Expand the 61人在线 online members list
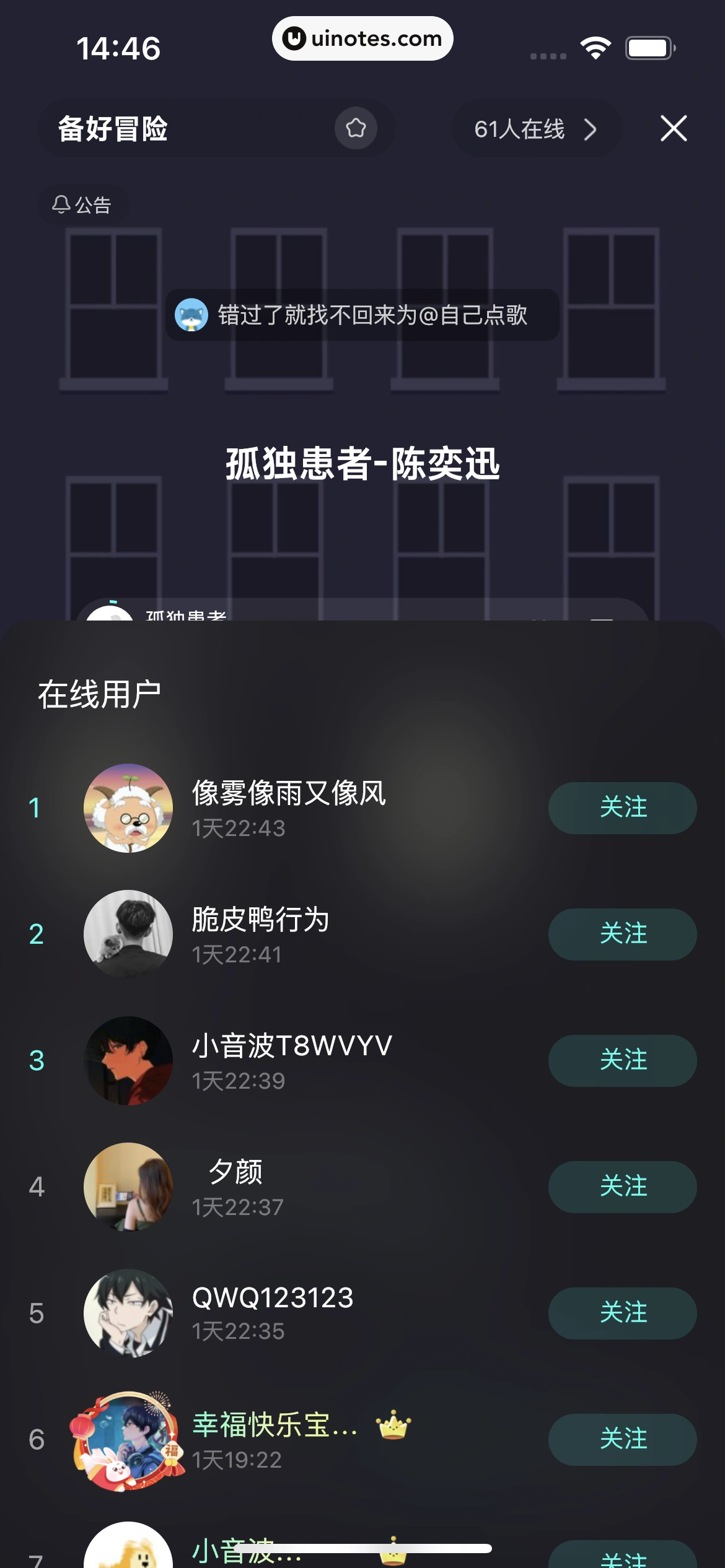Screen dimensions: 725x1568 [537, 129]
